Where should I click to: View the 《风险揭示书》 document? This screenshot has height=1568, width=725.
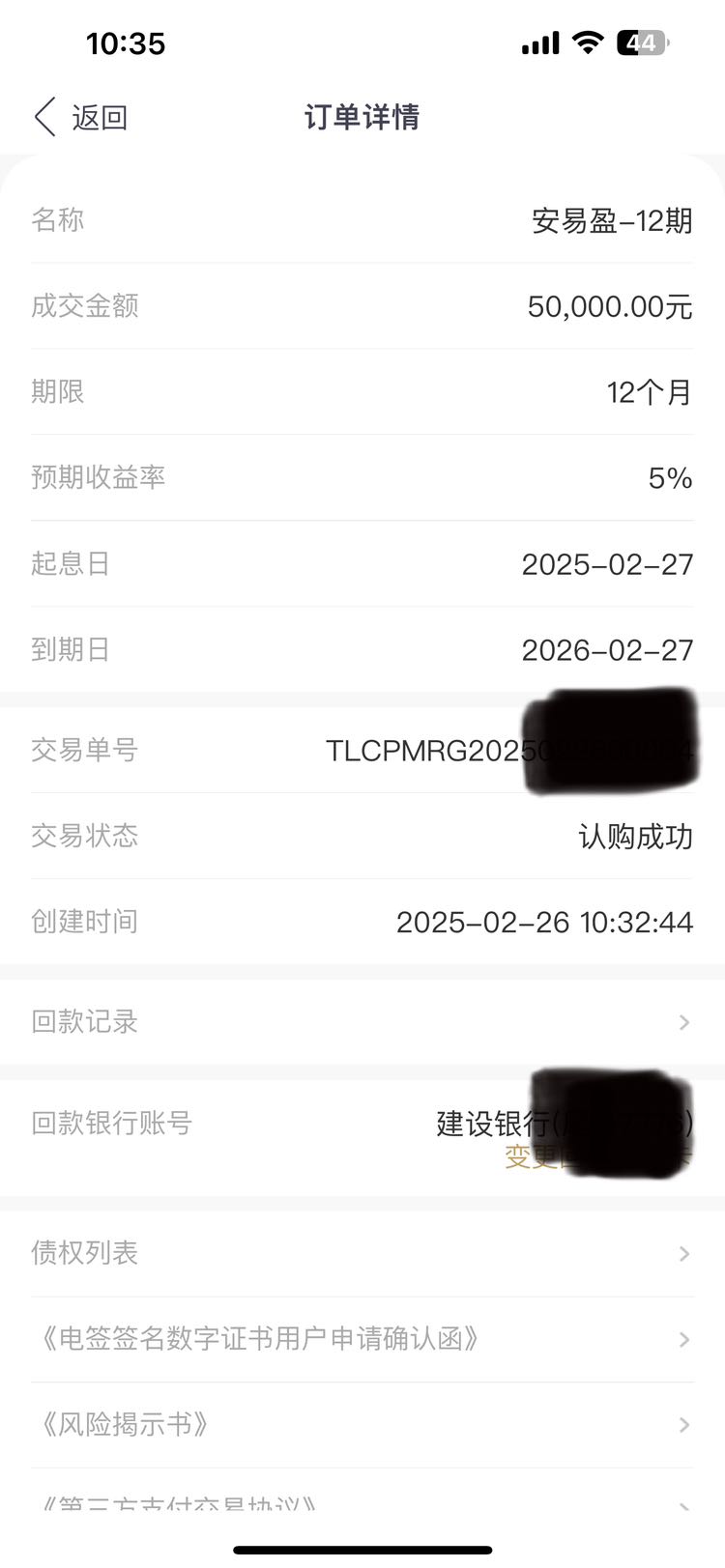tap(362, 1425)
